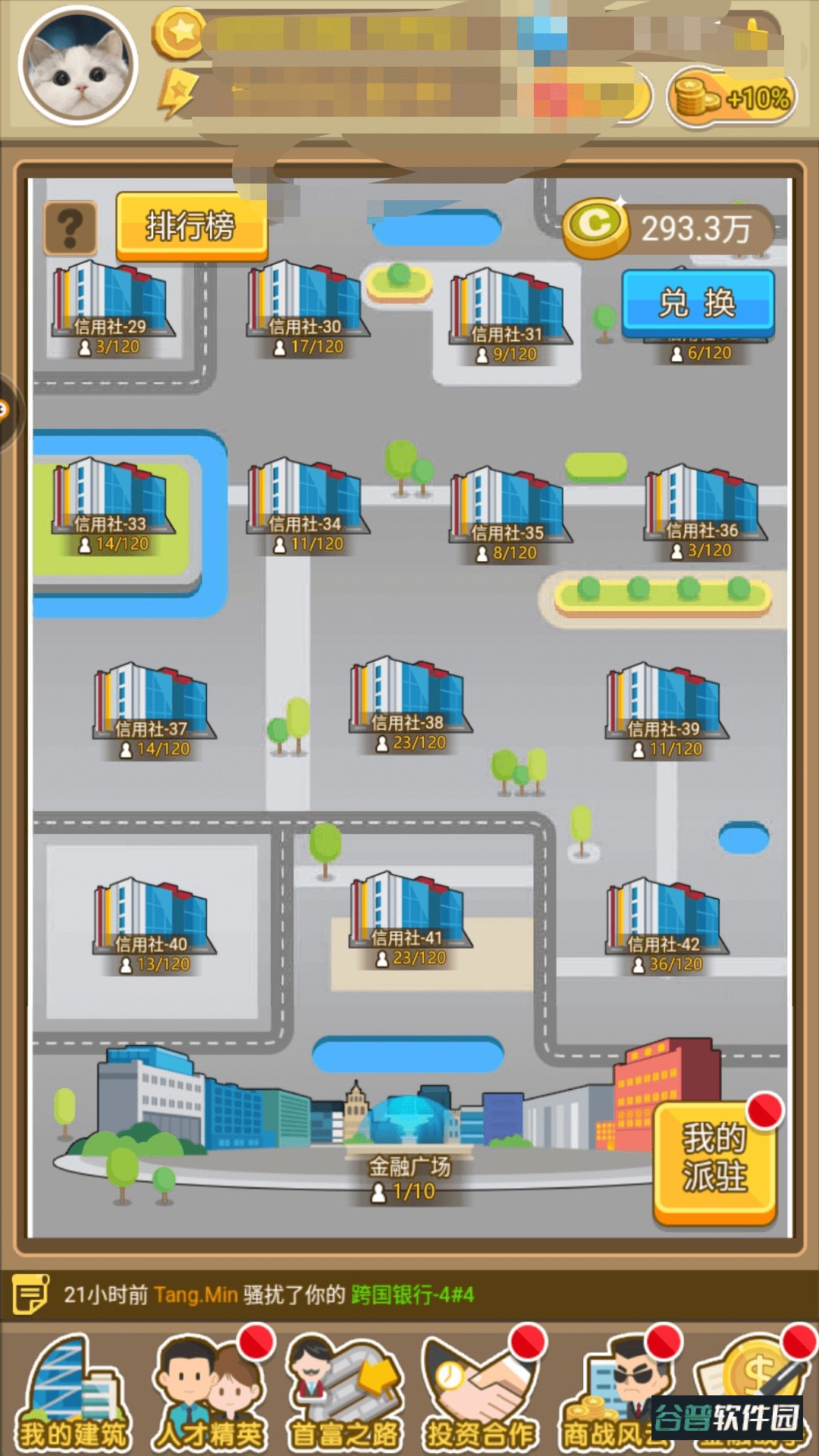The width and height of the screenshot is (819, 1456).
Task: Switch to 首富之路 tab
Action: point(344,1392)
